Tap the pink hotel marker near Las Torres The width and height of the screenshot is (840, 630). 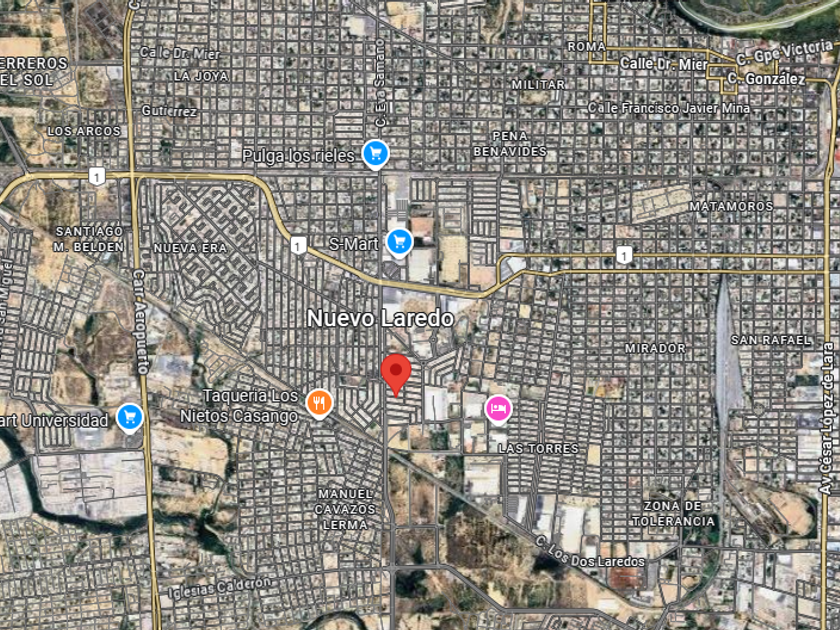[x=498, y=410]
